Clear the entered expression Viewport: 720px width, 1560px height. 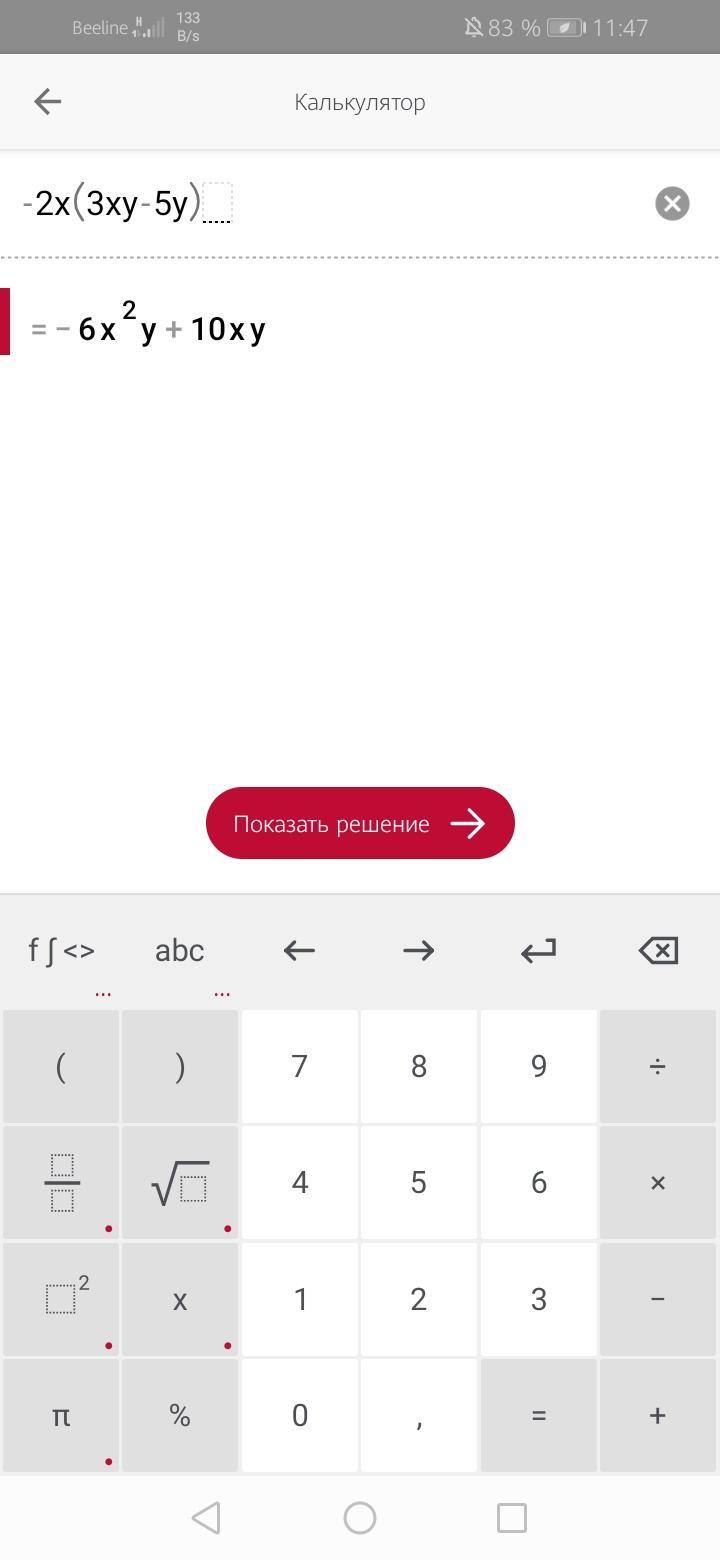point(672,203)
